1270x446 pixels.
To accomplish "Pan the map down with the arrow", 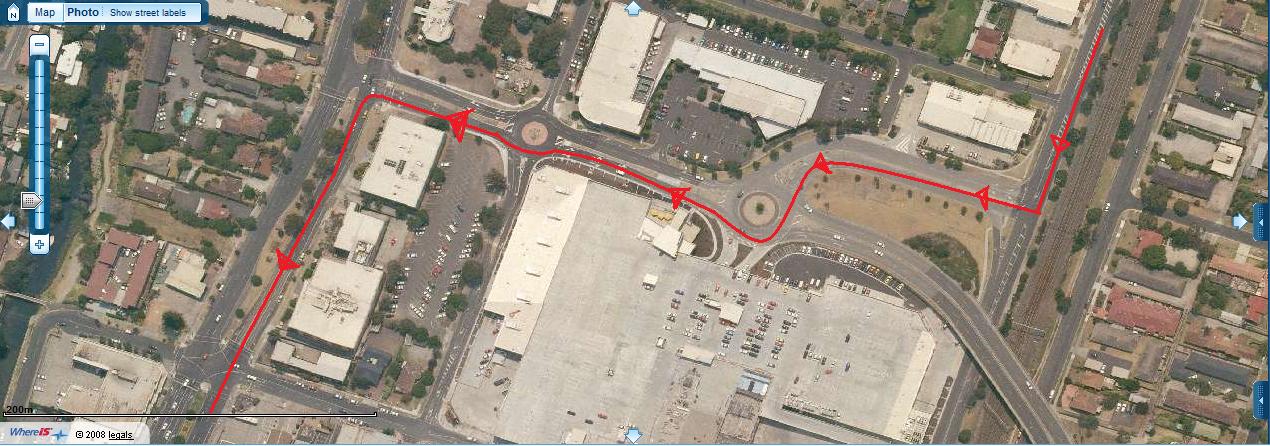I will click(x=633, y=435).
